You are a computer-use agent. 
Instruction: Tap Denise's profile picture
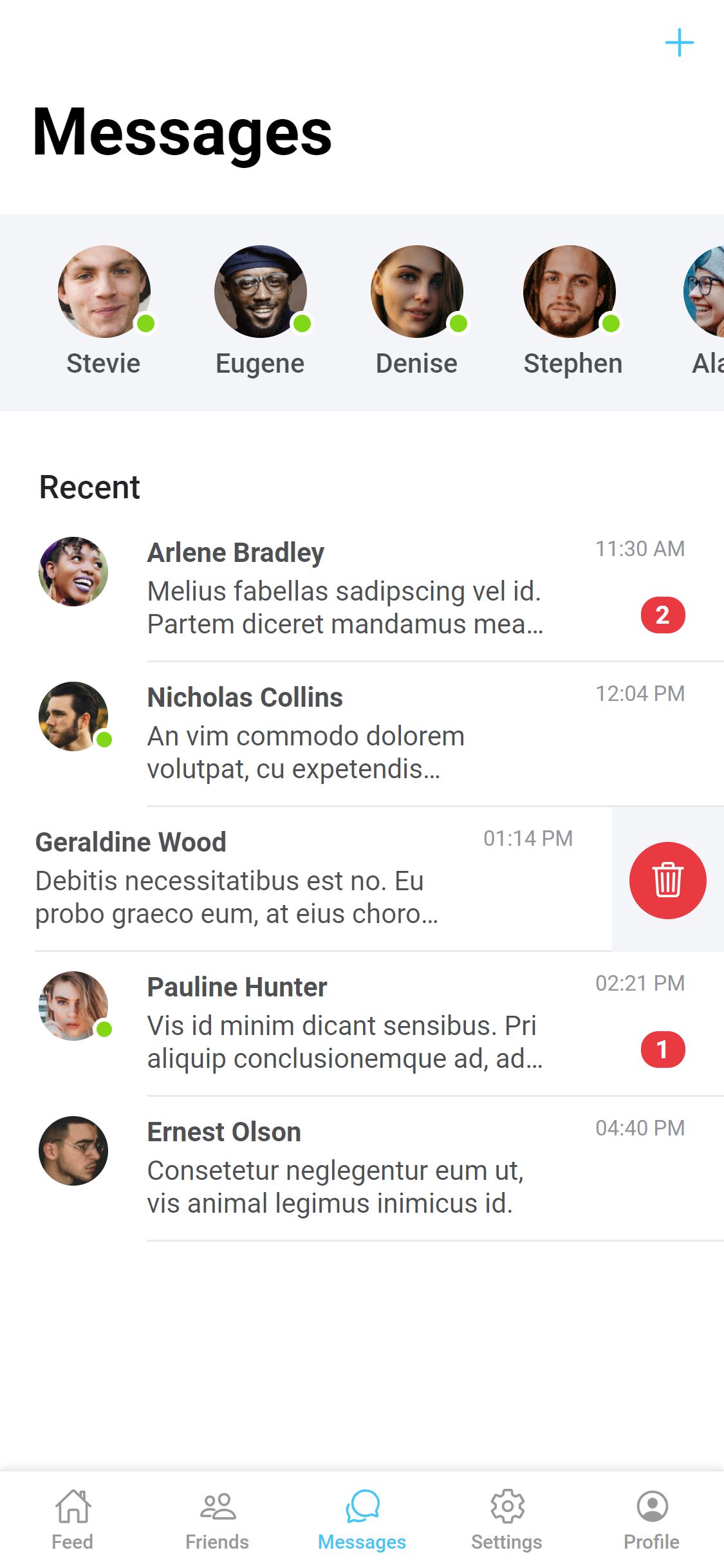click(x=417, y=292)
